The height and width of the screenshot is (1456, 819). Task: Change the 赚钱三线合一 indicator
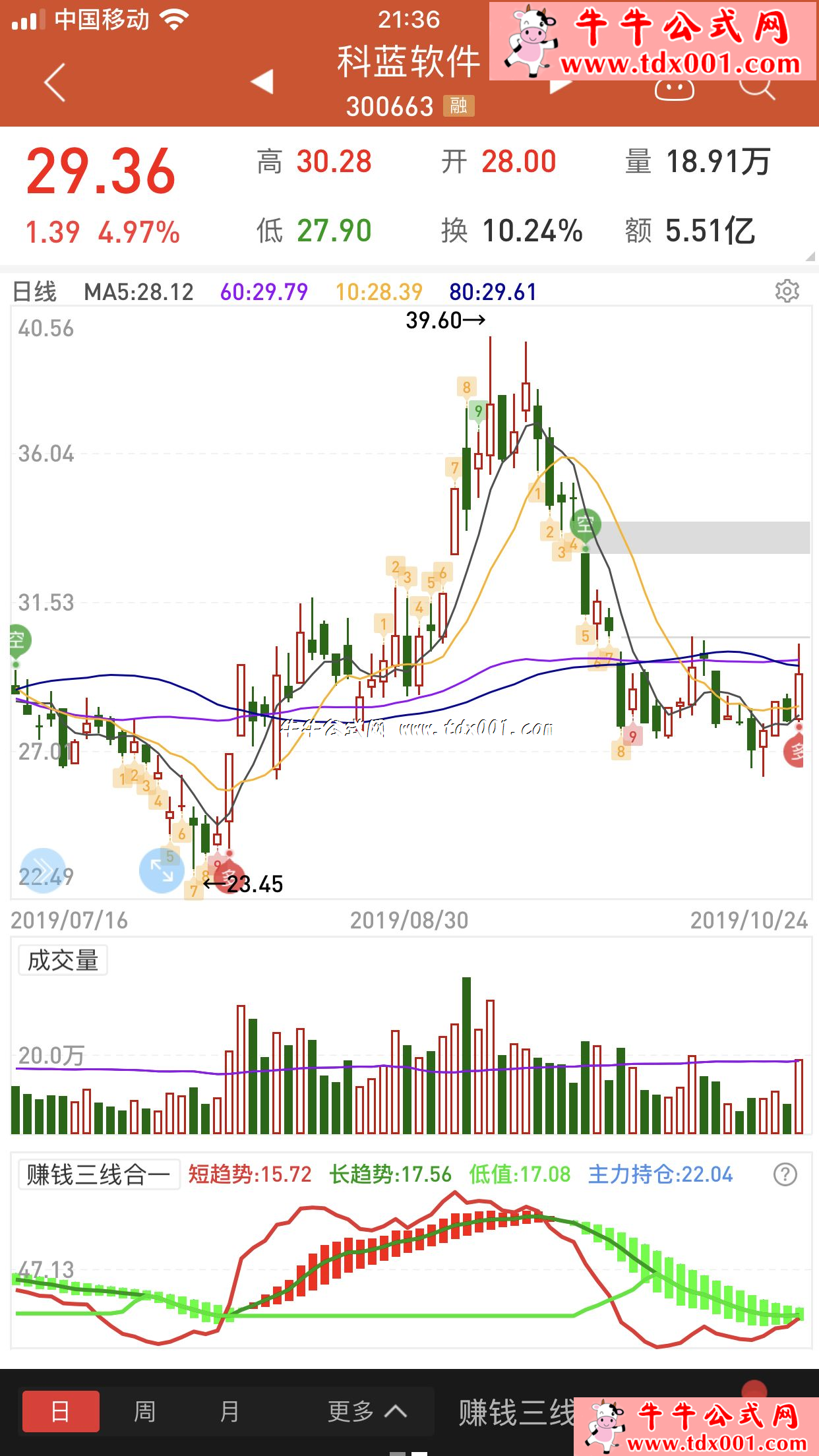(x=99, y=1174)
